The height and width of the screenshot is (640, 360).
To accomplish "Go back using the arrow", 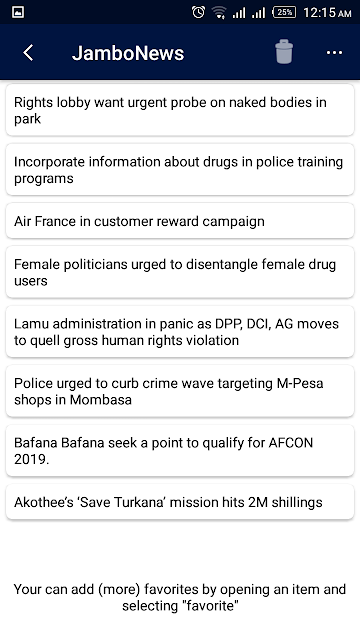I will click(28, 53).
